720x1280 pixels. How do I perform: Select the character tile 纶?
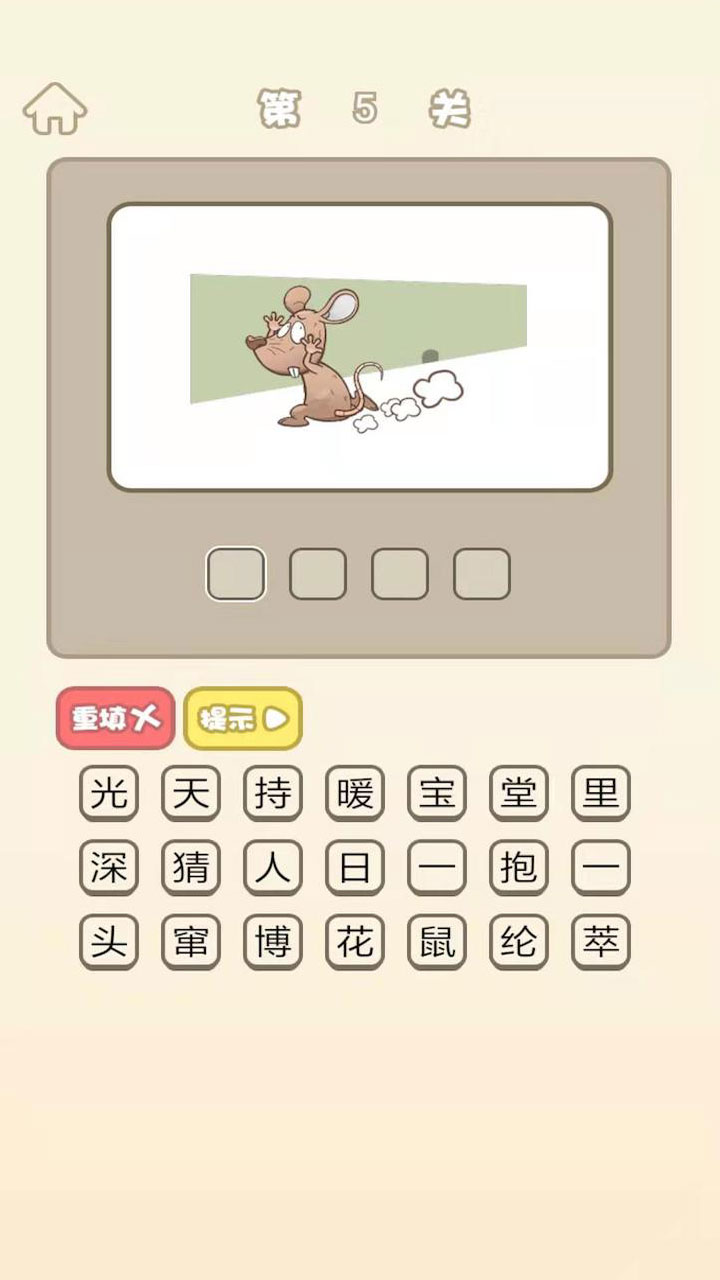click(519, 941)
